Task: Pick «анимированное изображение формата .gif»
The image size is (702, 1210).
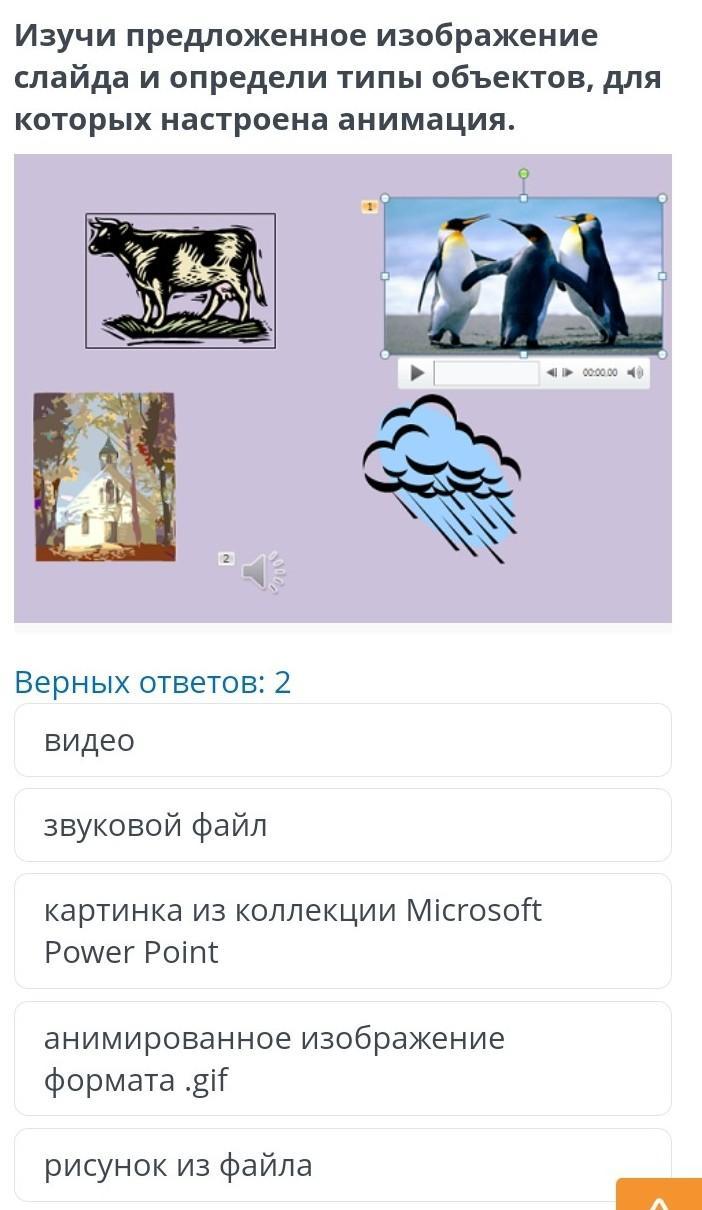Action: tap(342, 1058)
